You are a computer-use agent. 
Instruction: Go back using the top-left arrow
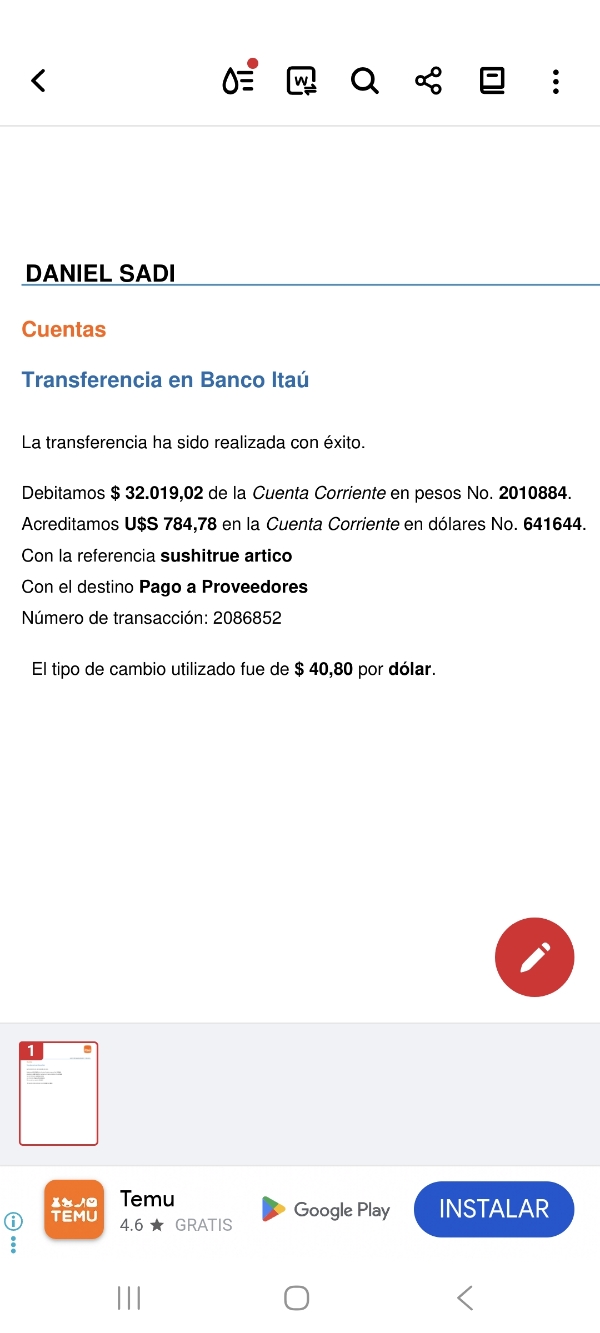click(39, 81)
